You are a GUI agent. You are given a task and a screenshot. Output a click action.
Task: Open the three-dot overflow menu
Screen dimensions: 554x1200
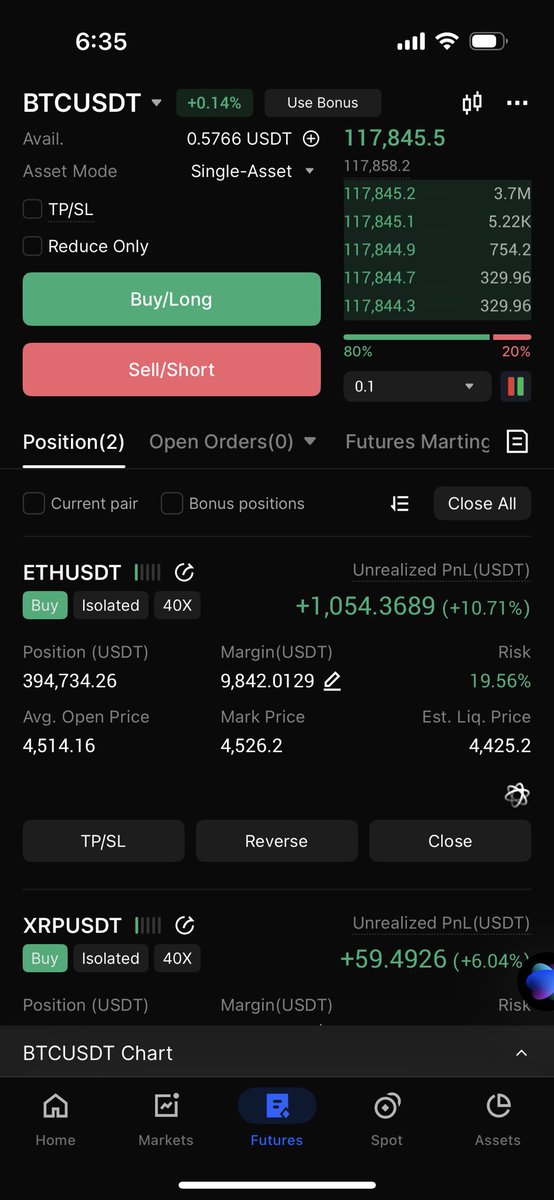pyautogui.click(x=517, y=103)
